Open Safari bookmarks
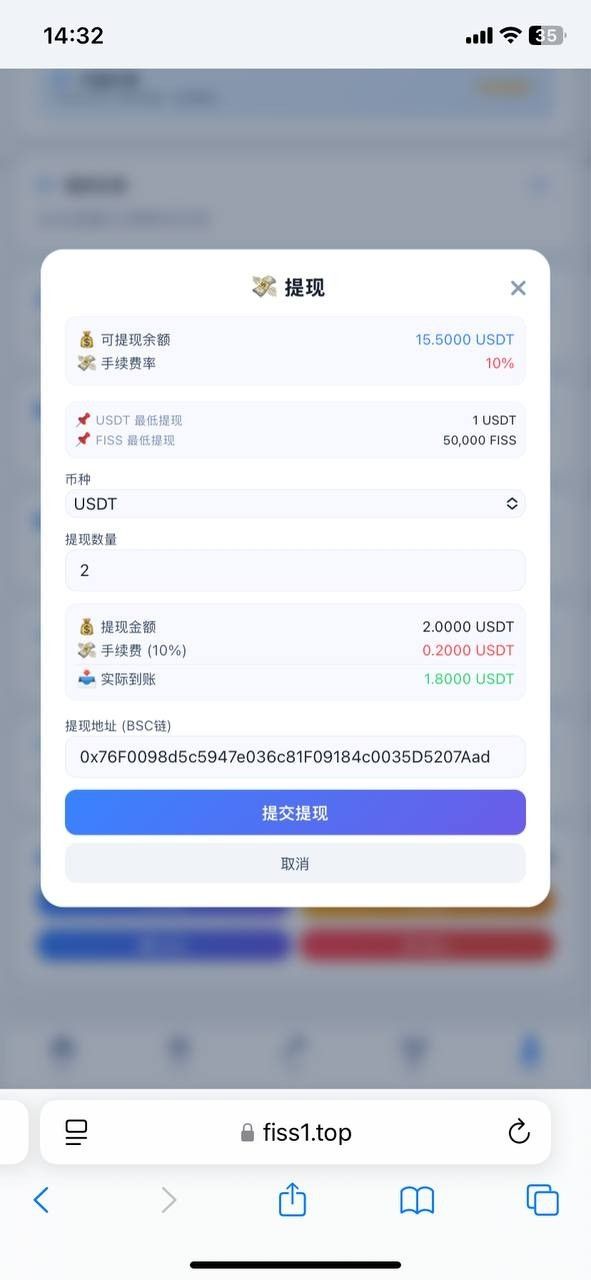Image resolution: width=591 pixels, height=1280 pixels. tap(417, 1200)
